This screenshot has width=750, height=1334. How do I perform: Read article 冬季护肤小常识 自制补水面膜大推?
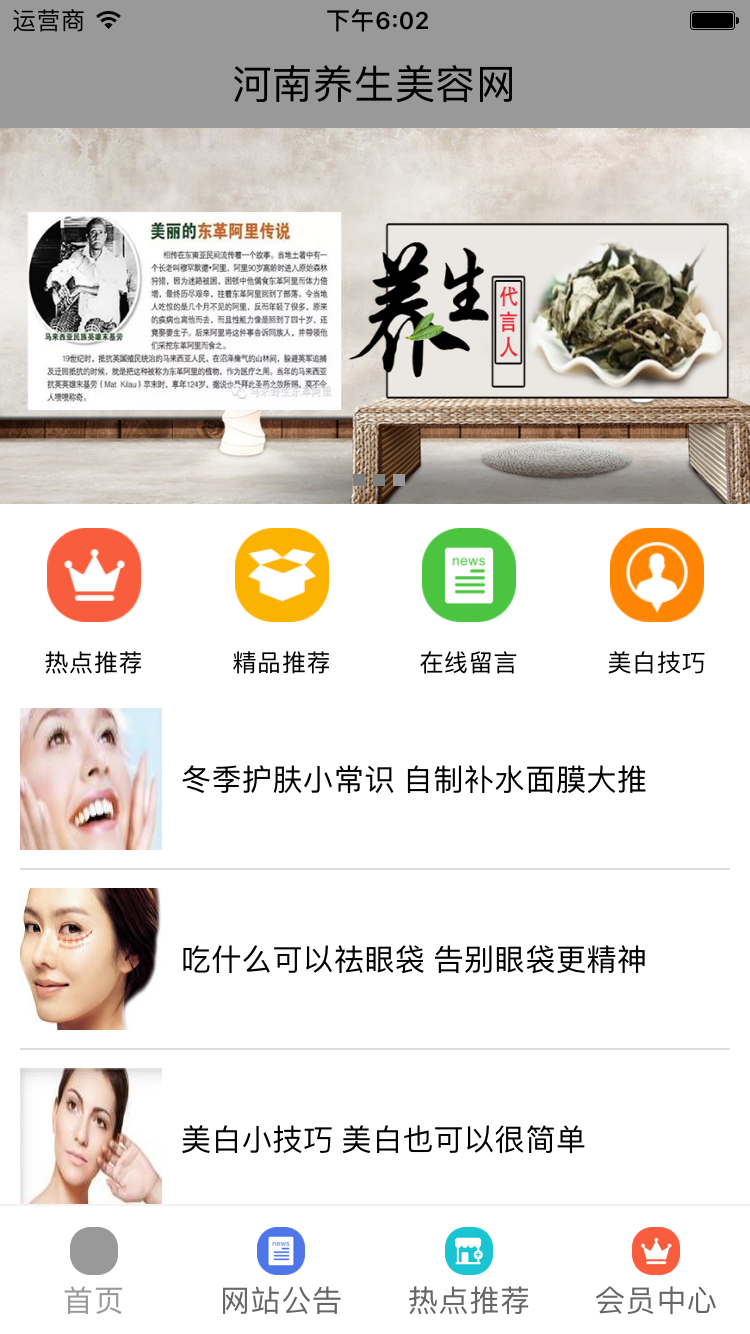click(413, 780)
